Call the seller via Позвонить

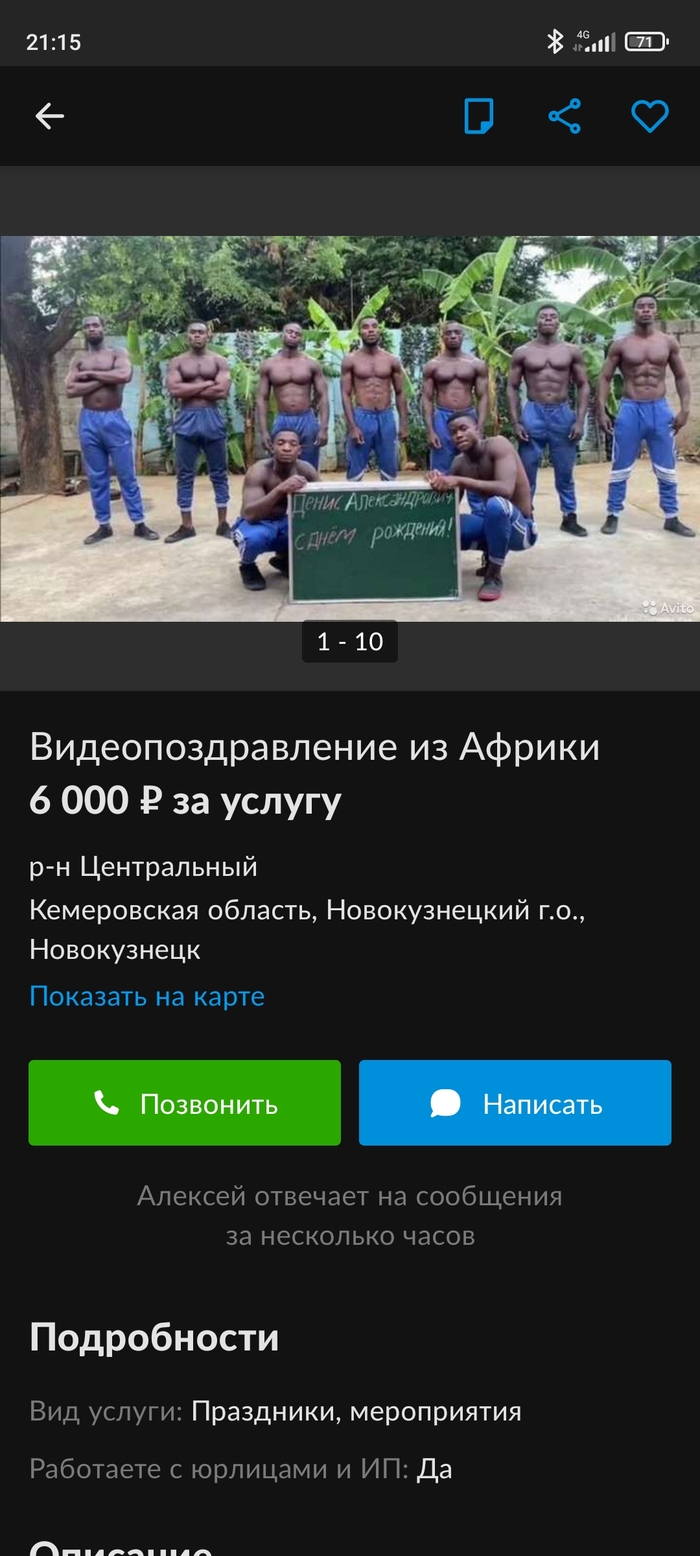point(185,1103)
